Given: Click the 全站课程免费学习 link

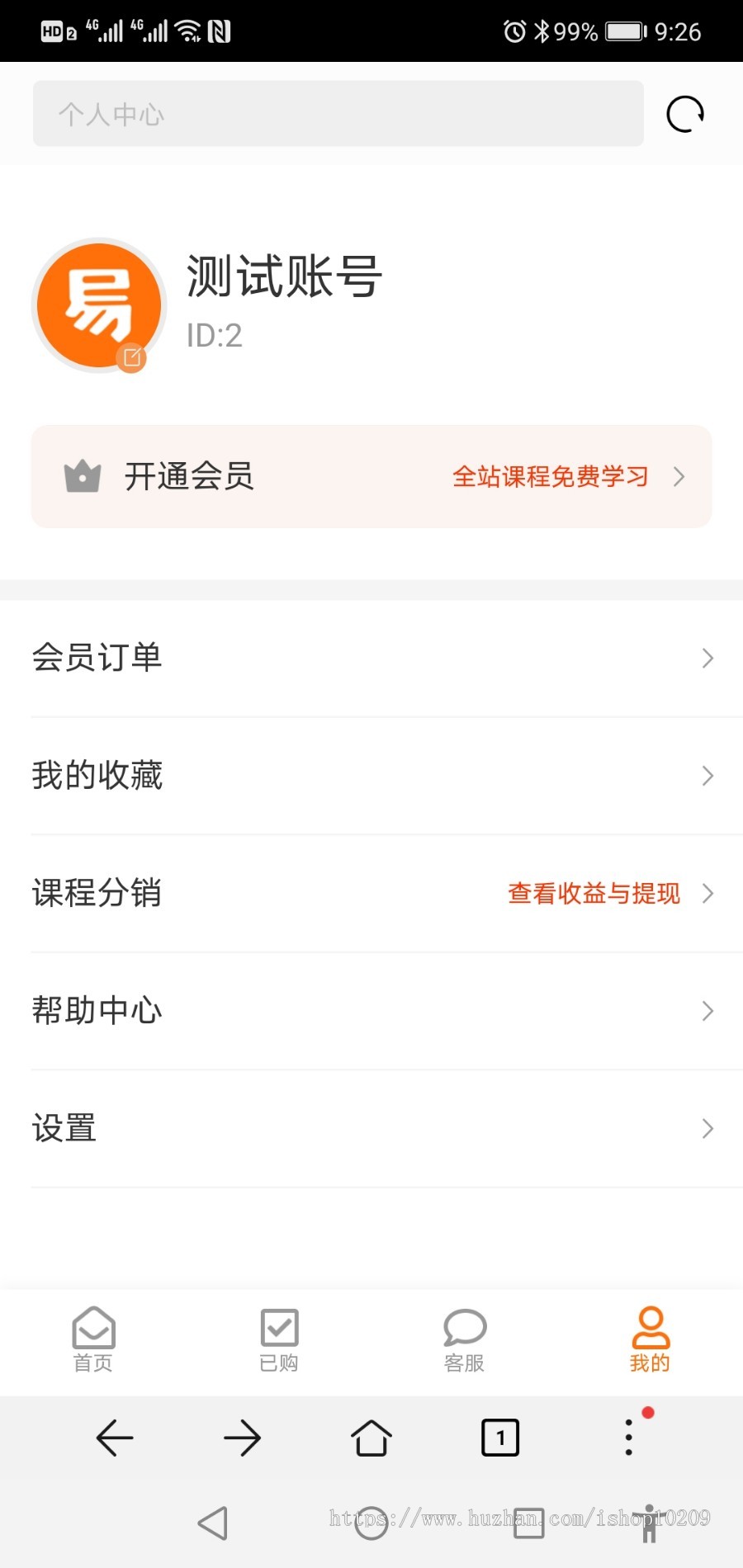Looking at the screenshot, I should [551, 477].
